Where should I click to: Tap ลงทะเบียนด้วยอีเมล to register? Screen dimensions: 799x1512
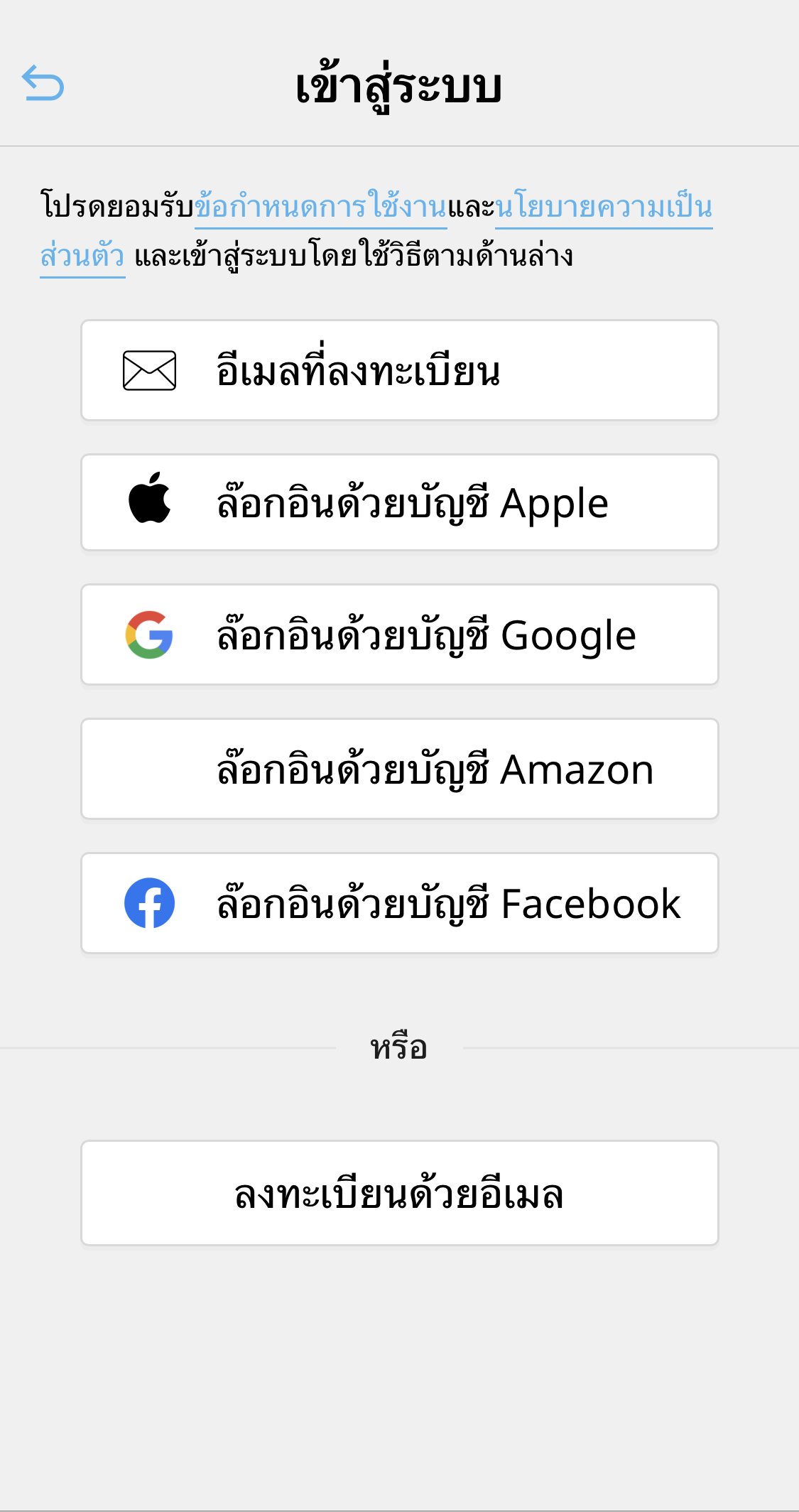(400, 1193)
